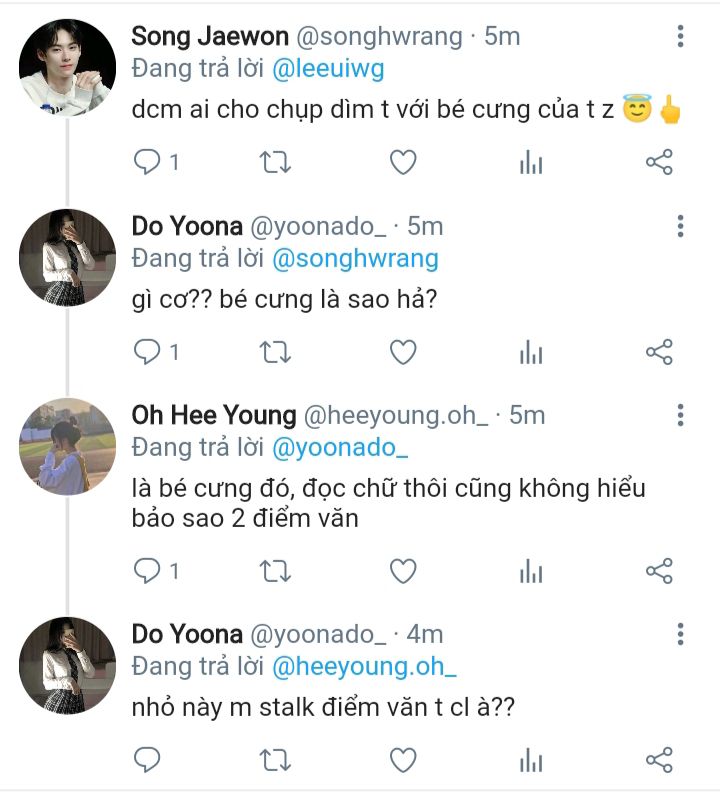Retweet Song Jaewon's tweet
Viewport: 720px width, 792px height.
pos(275,162)
